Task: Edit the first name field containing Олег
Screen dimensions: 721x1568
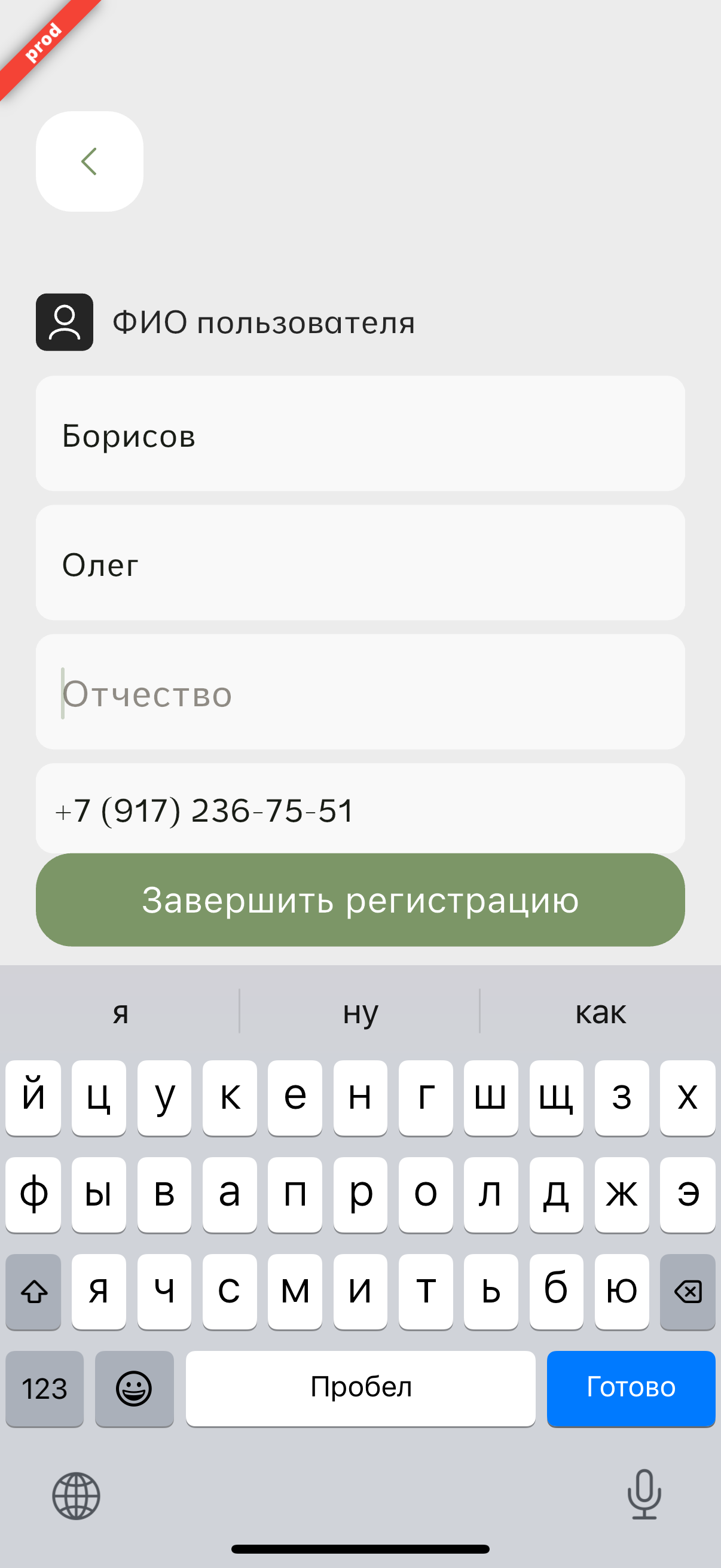Action: point(360,563)
